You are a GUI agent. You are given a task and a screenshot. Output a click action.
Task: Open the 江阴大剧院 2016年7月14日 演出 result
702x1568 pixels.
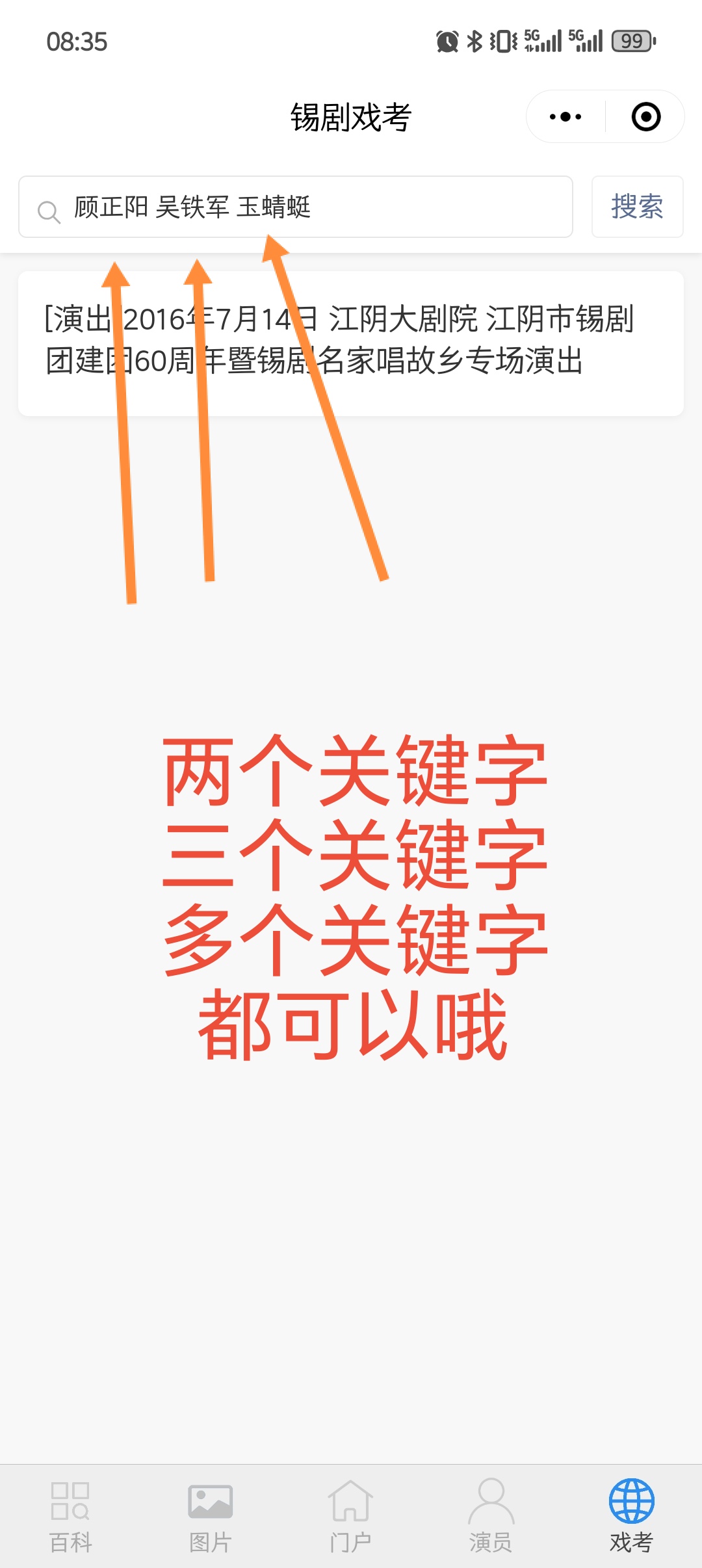(351, 341)
